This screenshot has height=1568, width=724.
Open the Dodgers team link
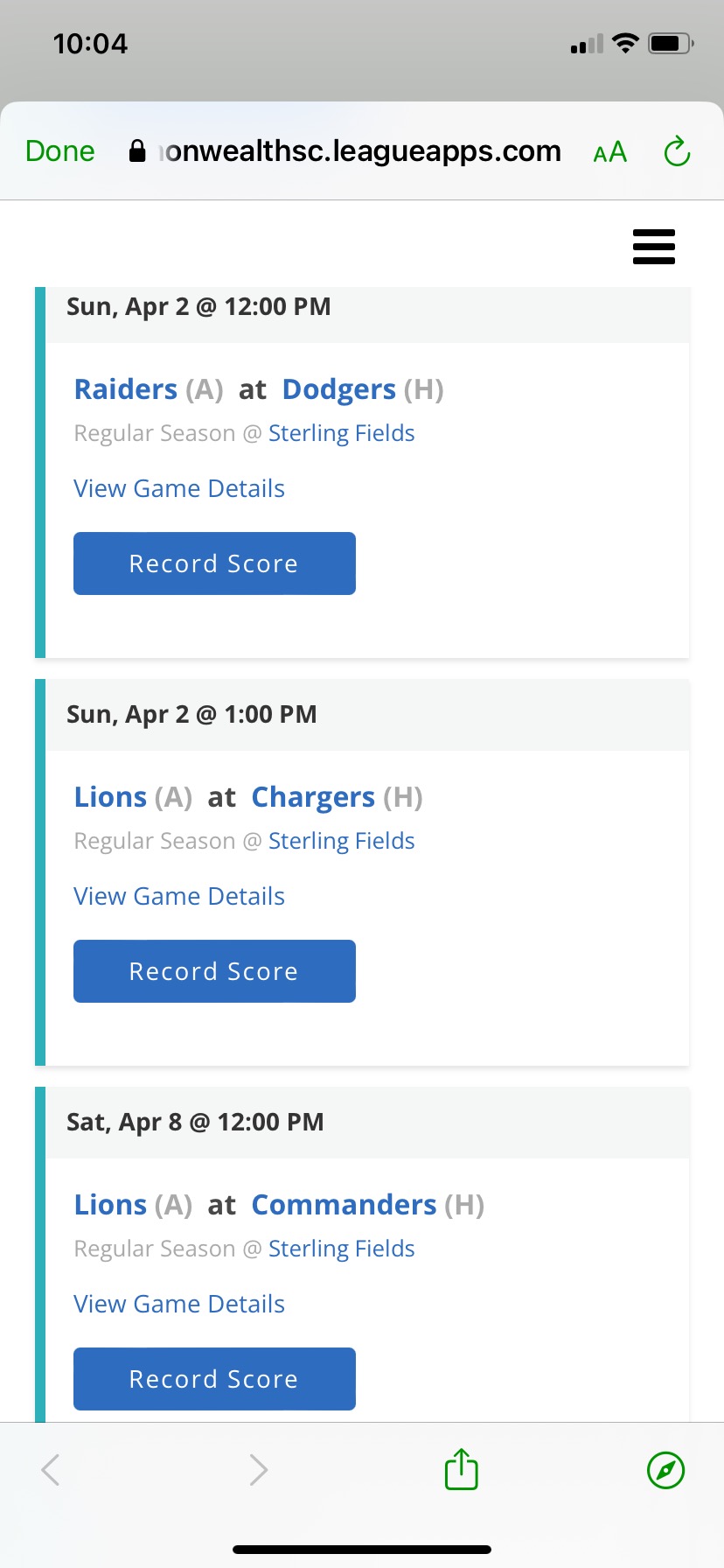[339, 389]
